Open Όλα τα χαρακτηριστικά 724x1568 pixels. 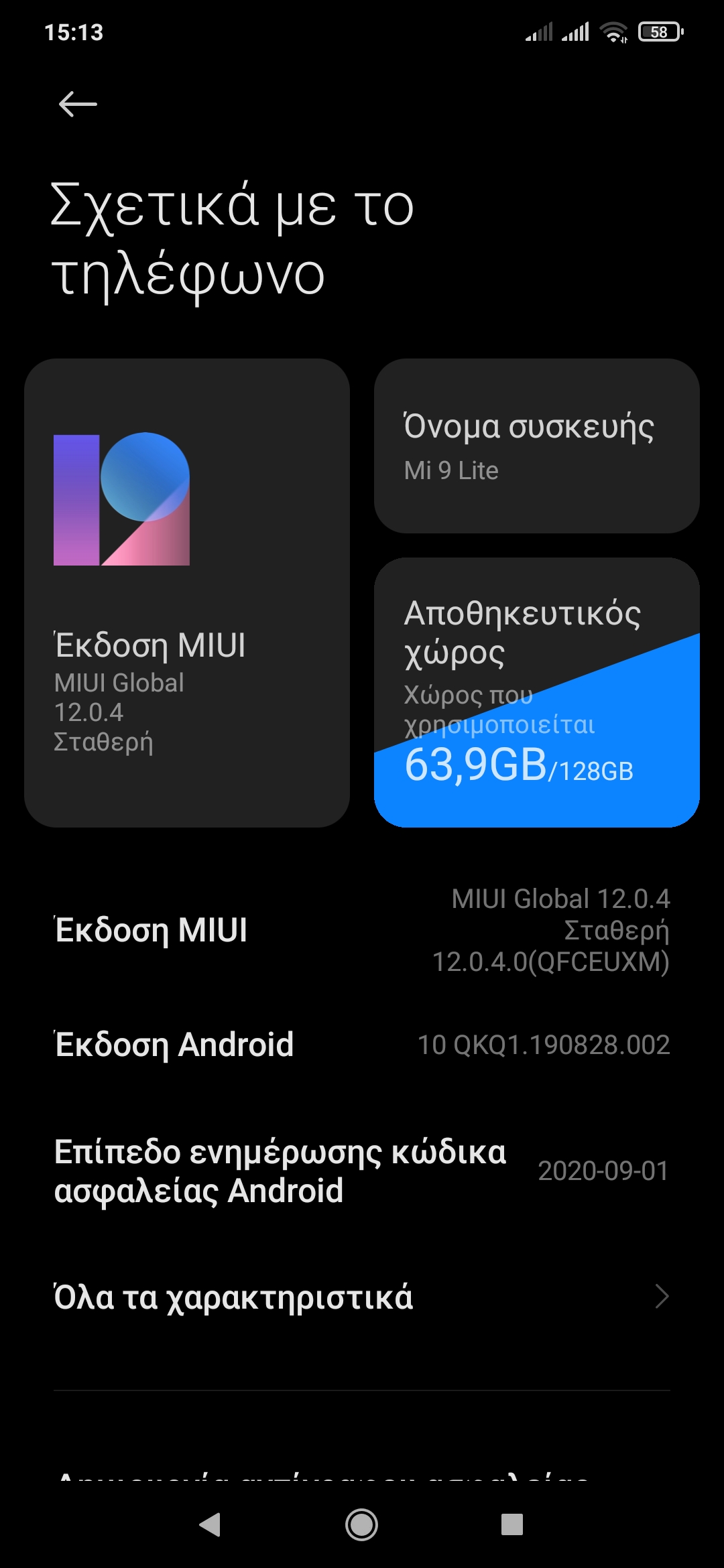pos(362,1297)
